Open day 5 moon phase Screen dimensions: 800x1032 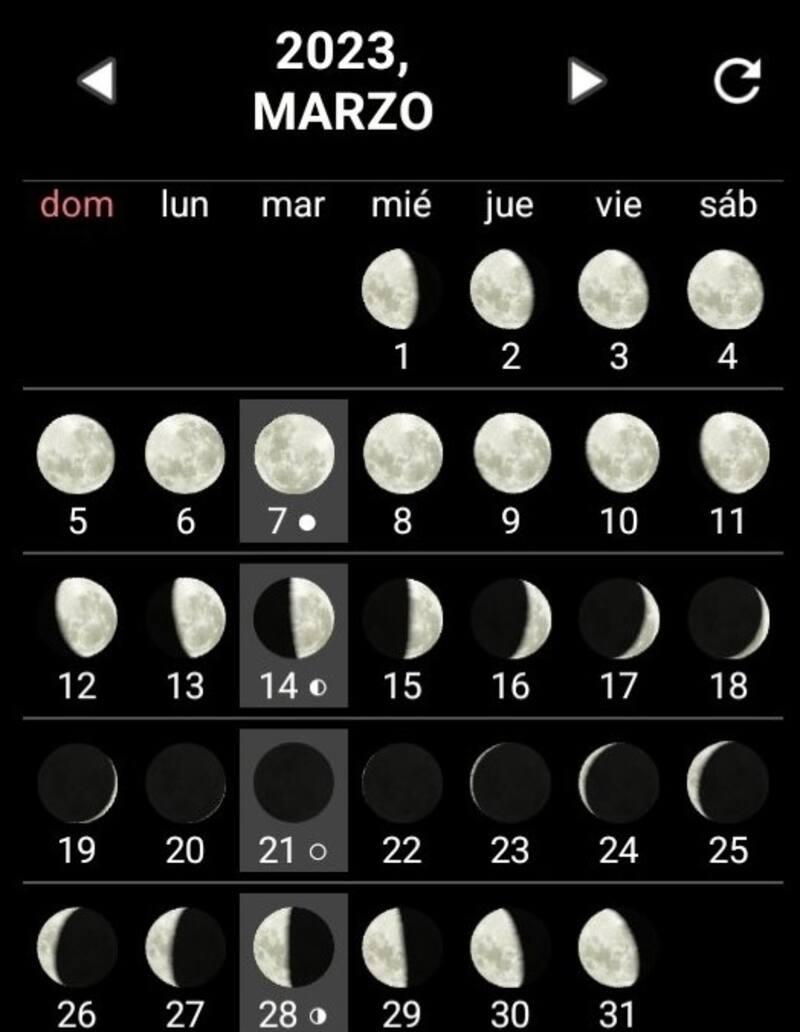tap(76, 471)
